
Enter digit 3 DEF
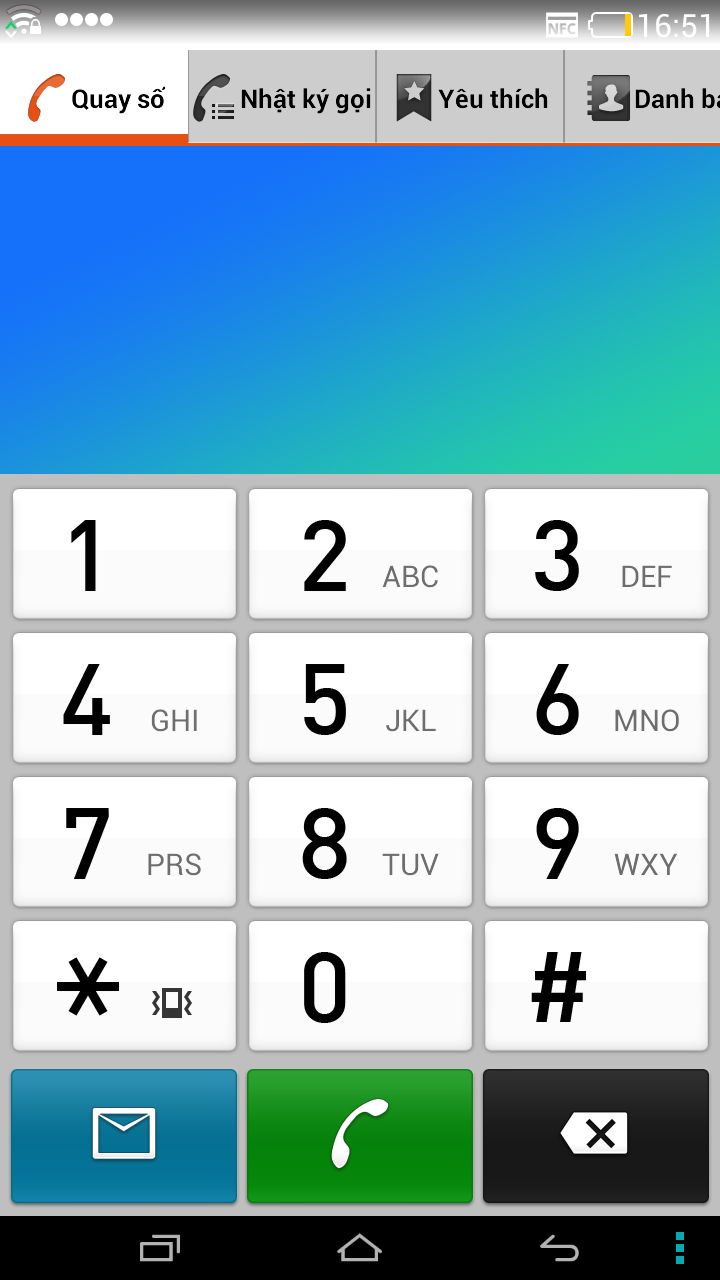tap(596, 554)
